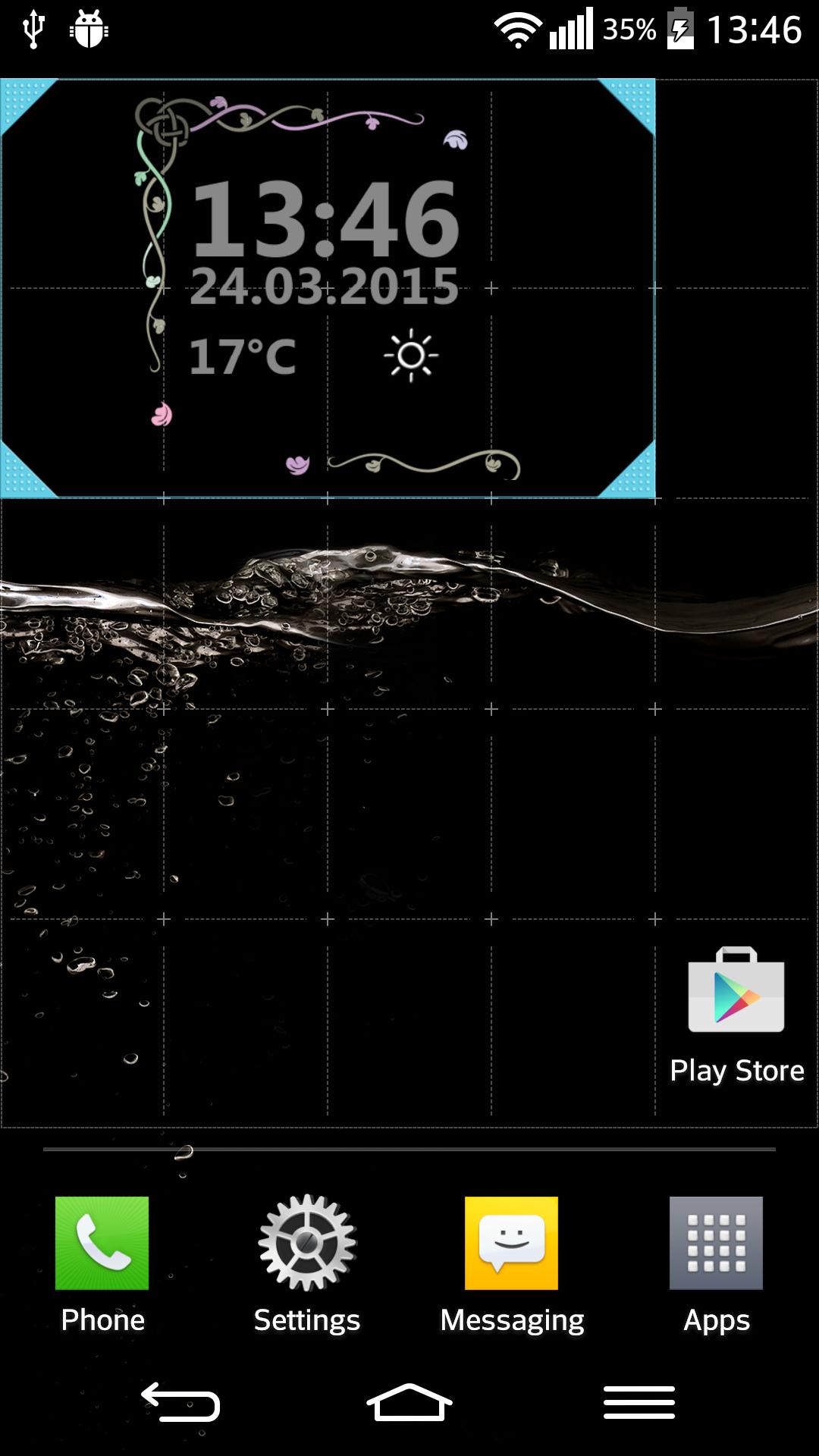Open the Apps drawer
The image size is (819, 1456).
point(717,1244)
